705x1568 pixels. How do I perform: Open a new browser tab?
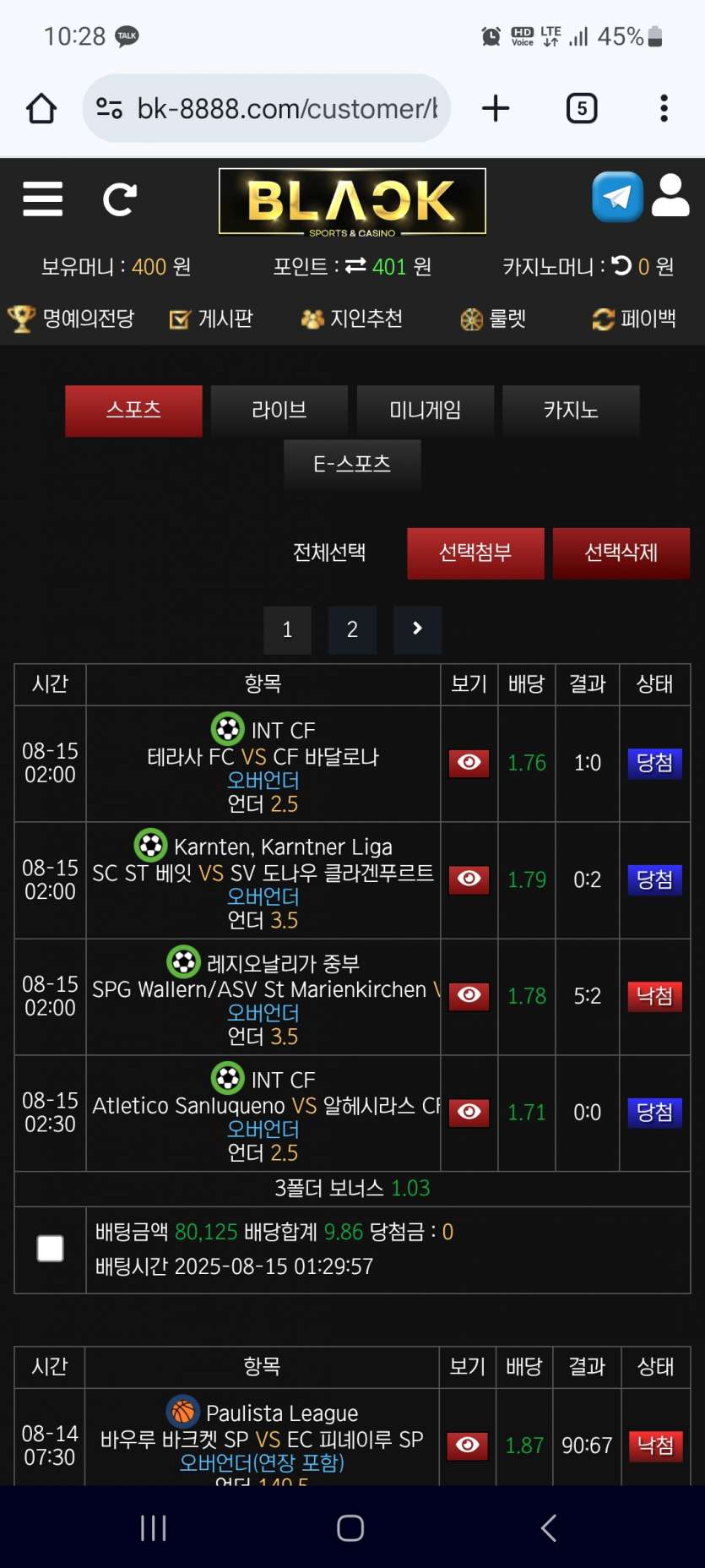496,108
